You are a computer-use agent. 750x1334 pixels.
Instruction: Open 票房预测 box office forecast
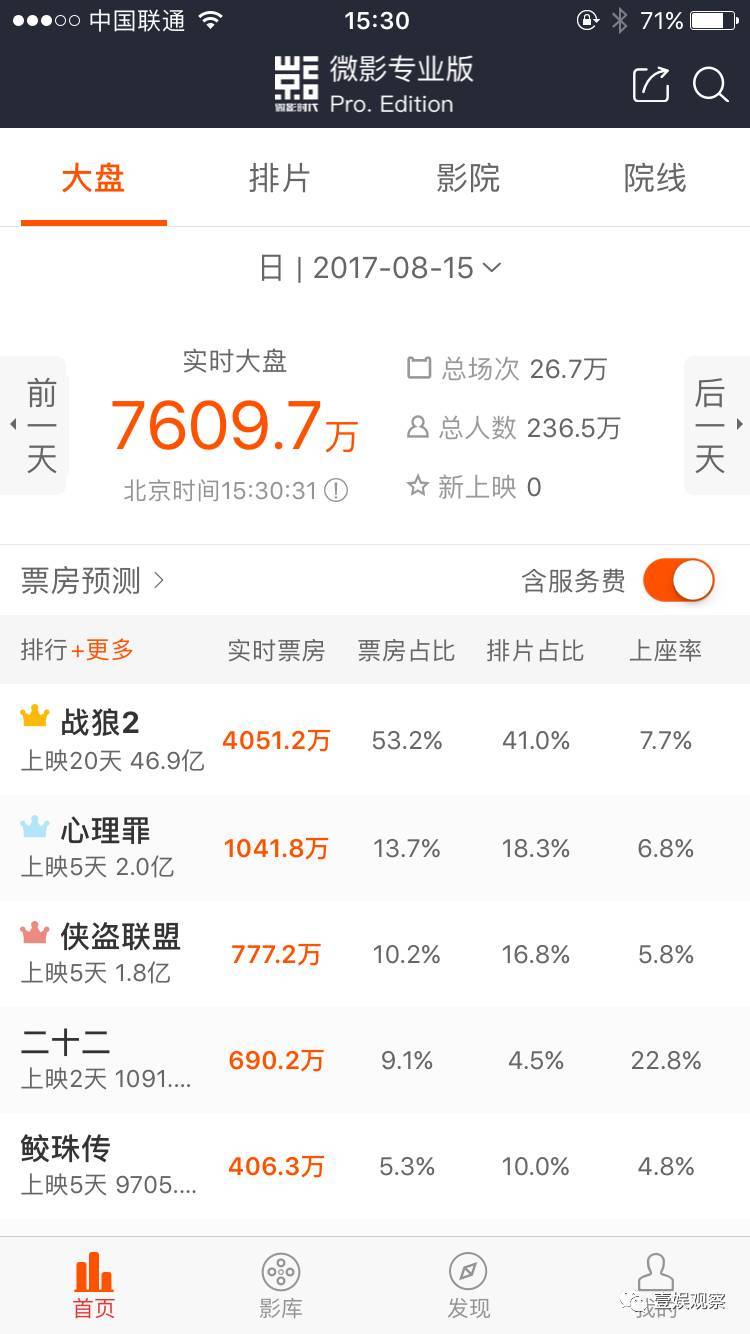click(x=93, y=581)
